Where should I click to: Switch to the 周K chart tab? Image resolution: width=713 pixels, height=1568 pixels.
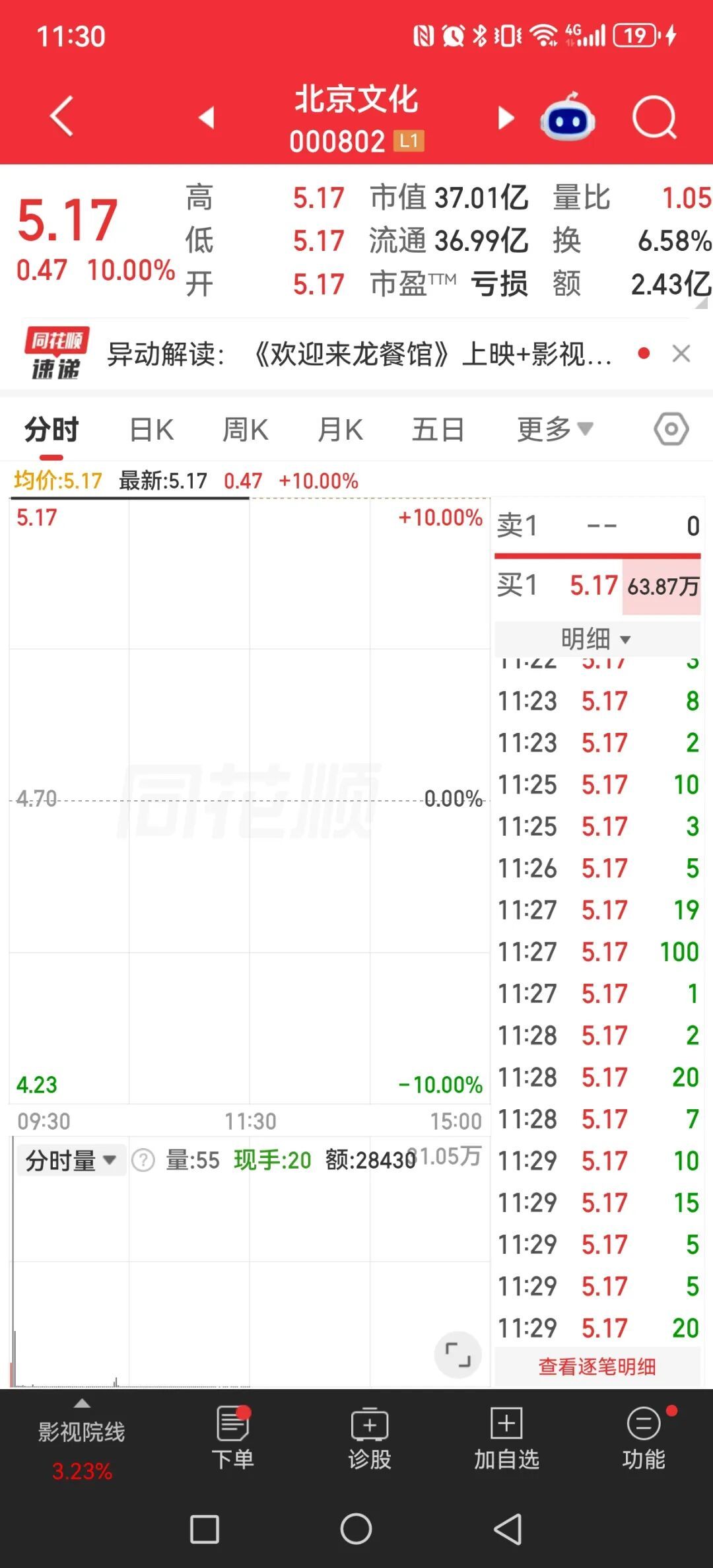[x=246, y=430]
